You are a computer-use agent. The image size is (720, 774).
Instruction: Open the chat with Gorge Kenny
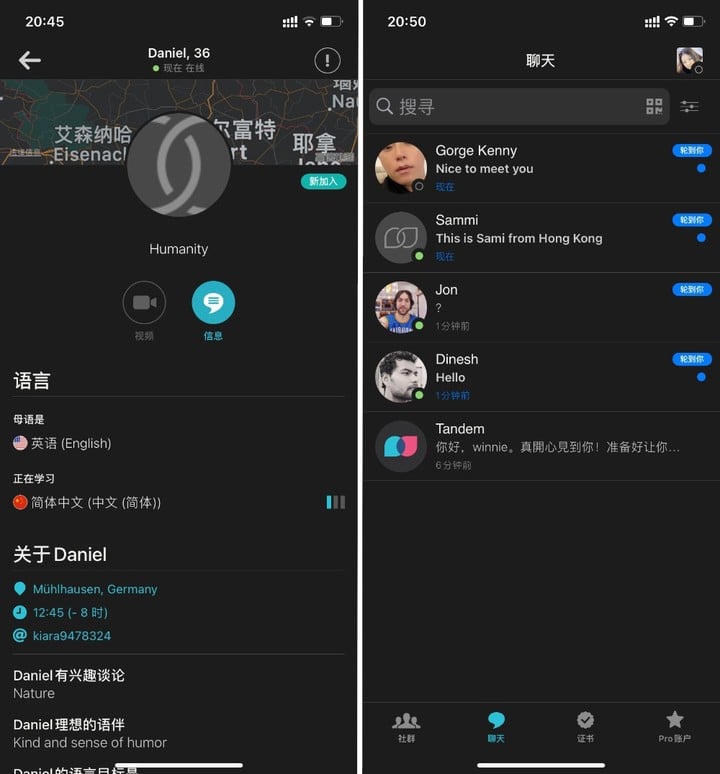click(x=540, y=168)
